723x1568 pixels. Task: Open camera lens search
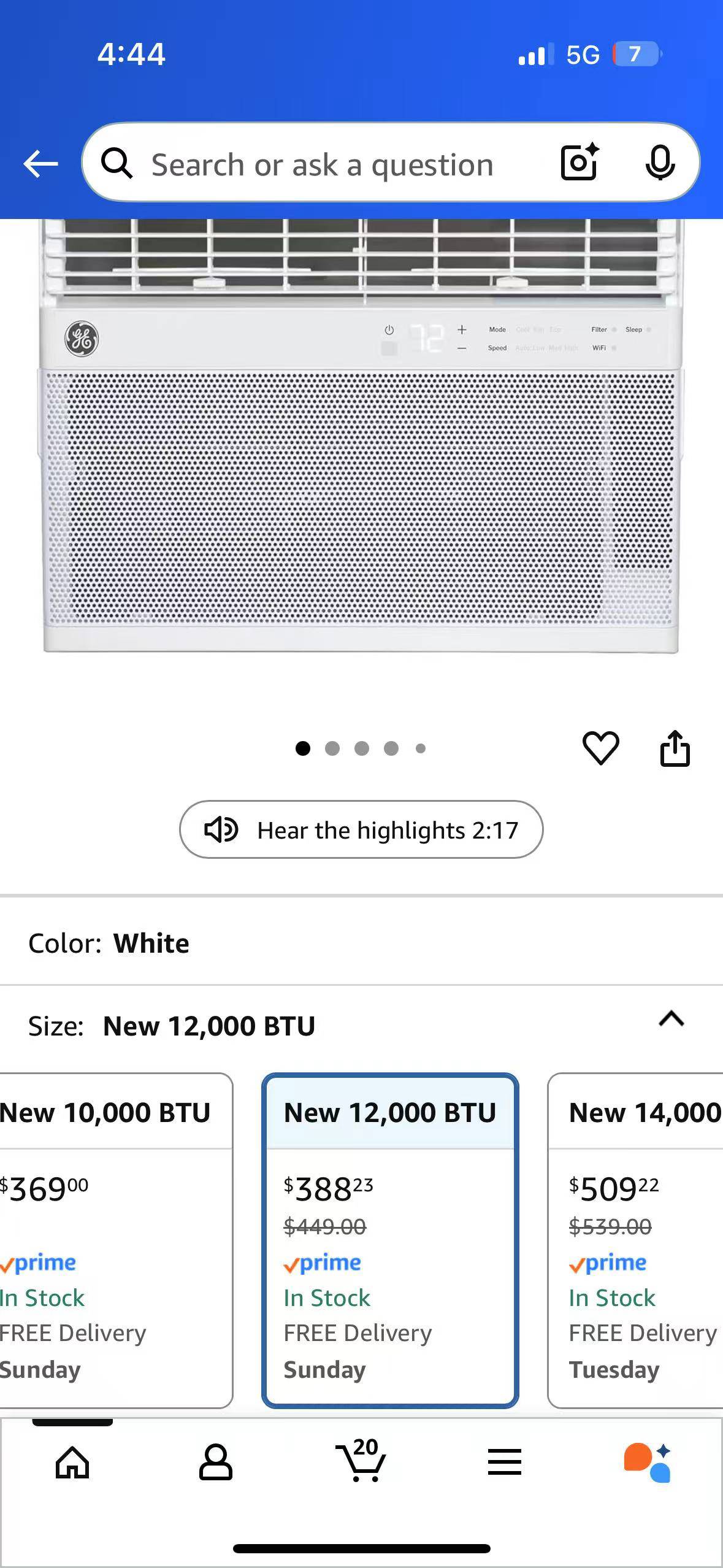click(580, 163)
